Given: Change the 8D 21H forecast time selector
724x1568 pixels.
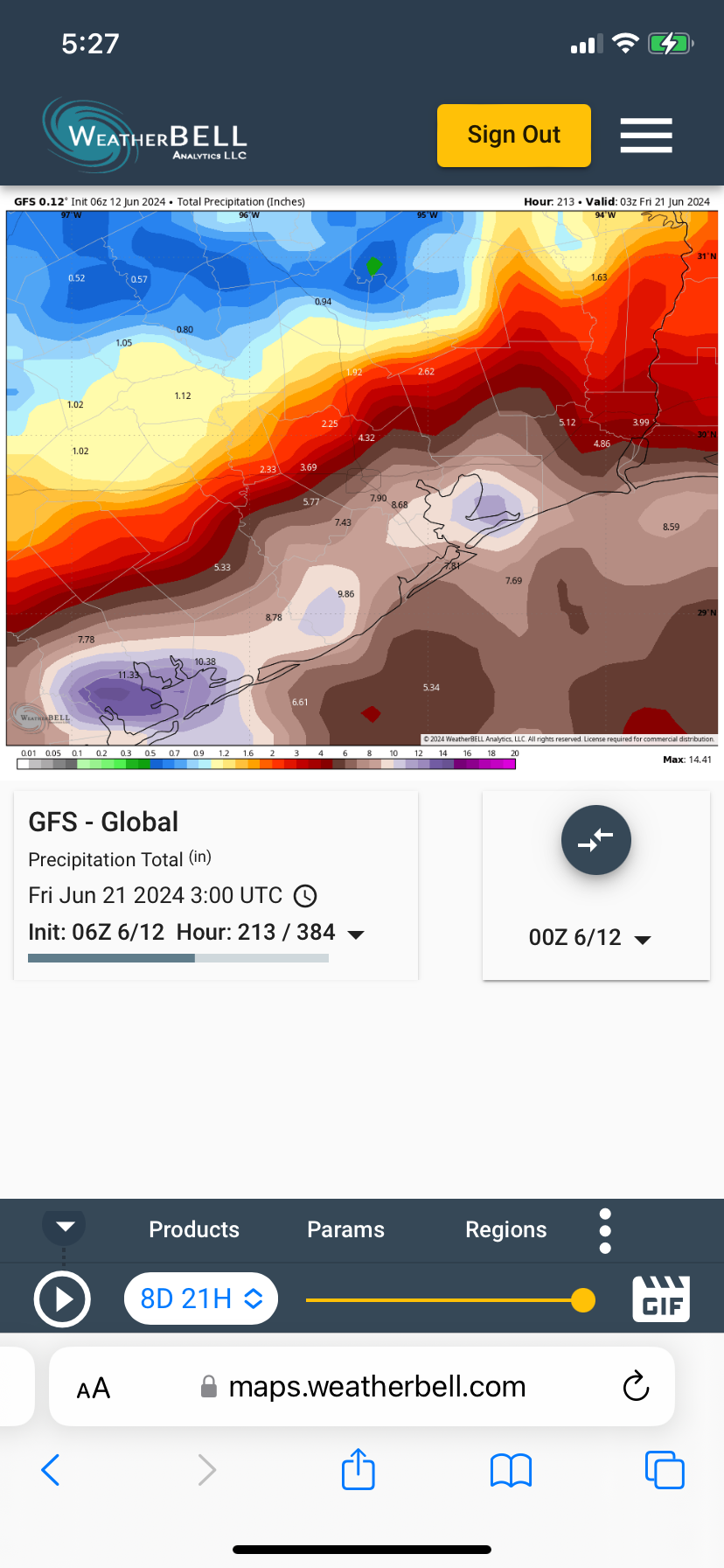Looking at the screenshot, I should 201,1299.
